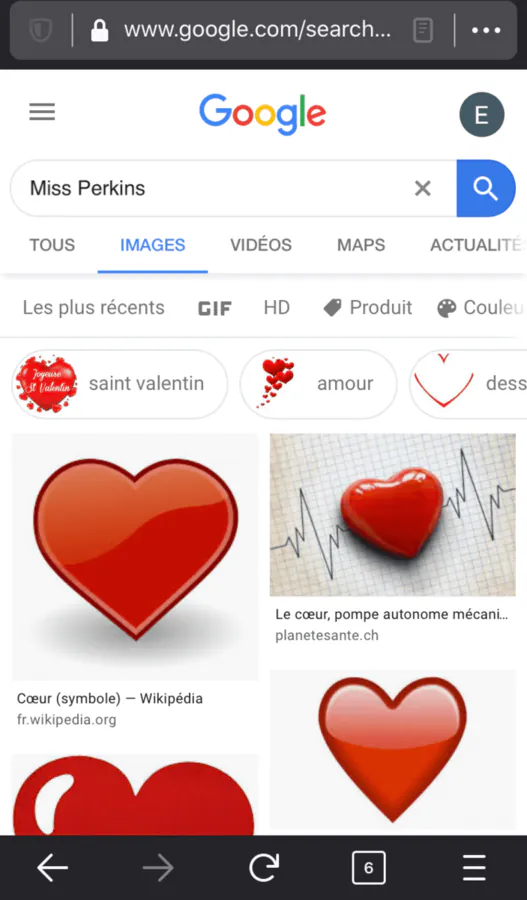The height and width of the screenshot is (900, 527).
Task: Tap the blue search magnifier button
Action: pos(486,188)
